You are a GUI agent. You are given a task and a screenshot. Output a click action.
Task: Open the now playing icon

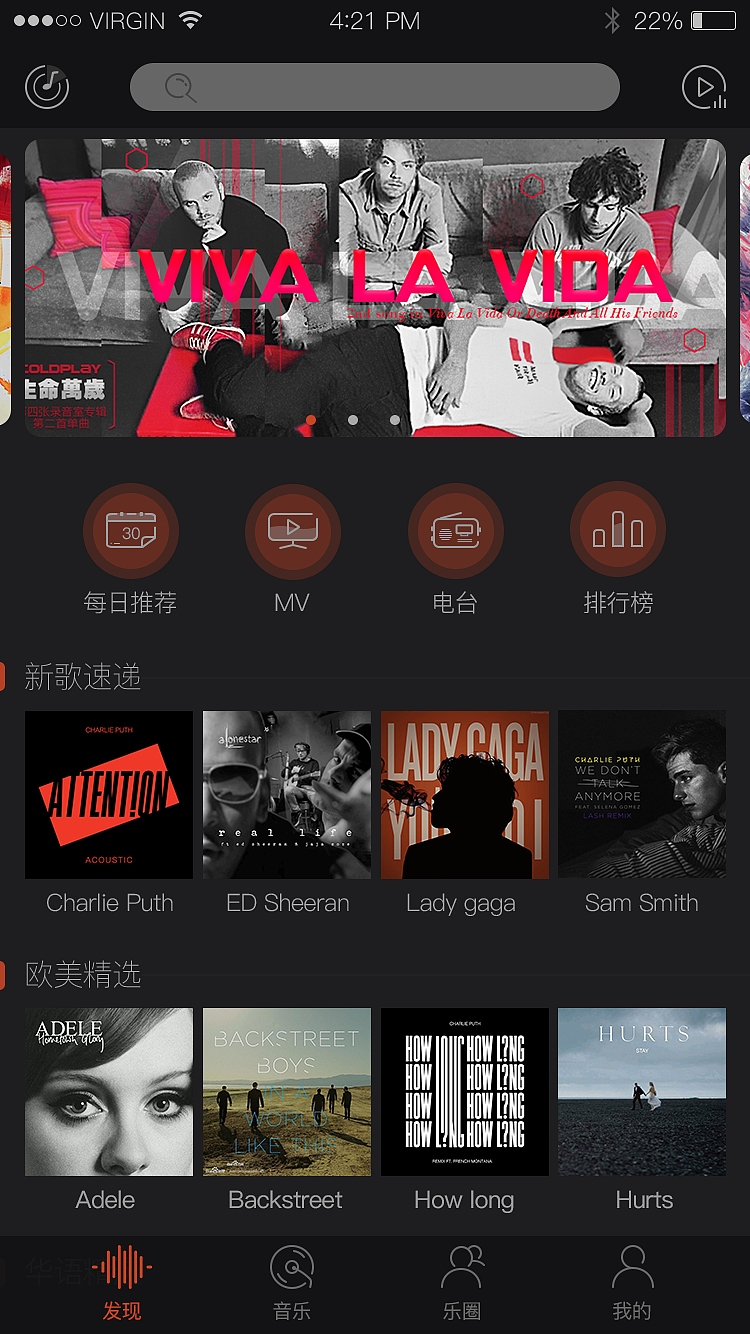tap(704, 87)
